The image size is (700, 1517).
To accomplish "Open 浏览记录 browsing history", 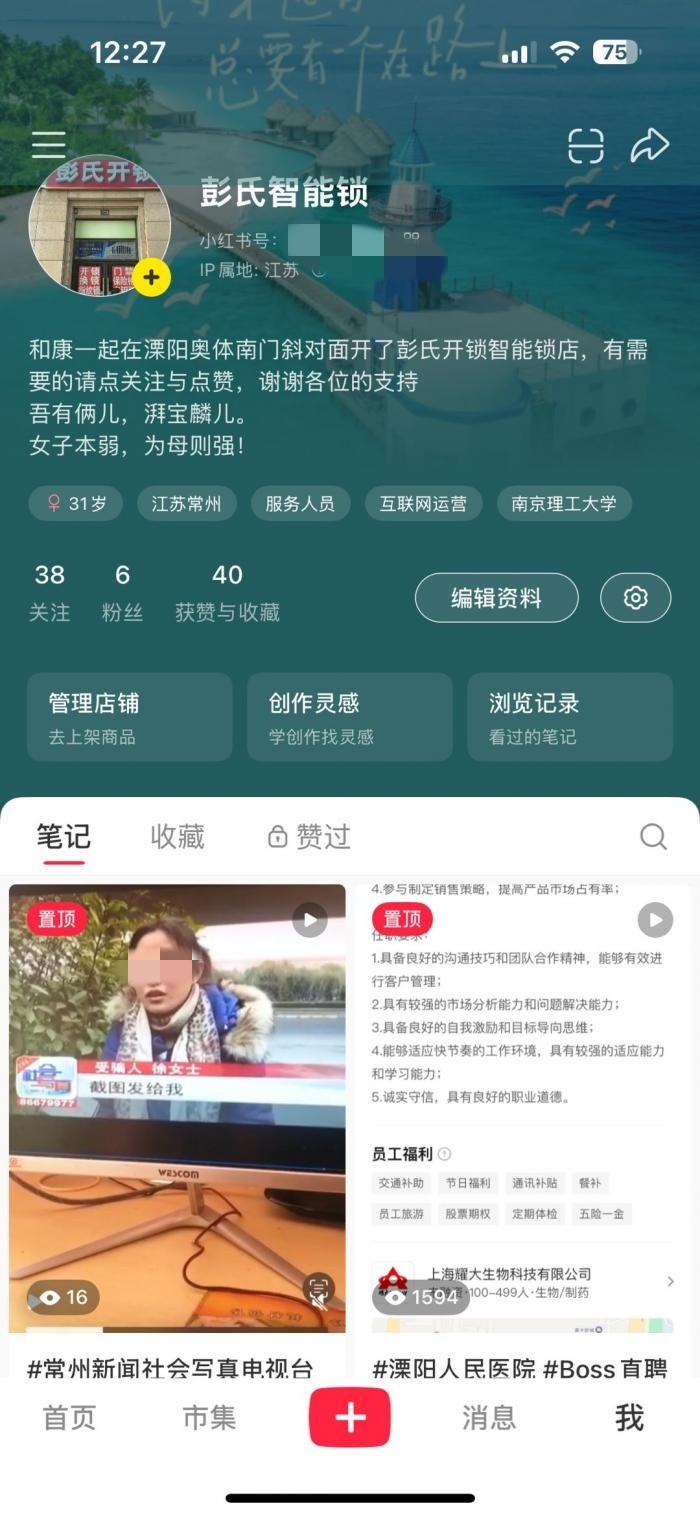I will [x=569, y=717].
